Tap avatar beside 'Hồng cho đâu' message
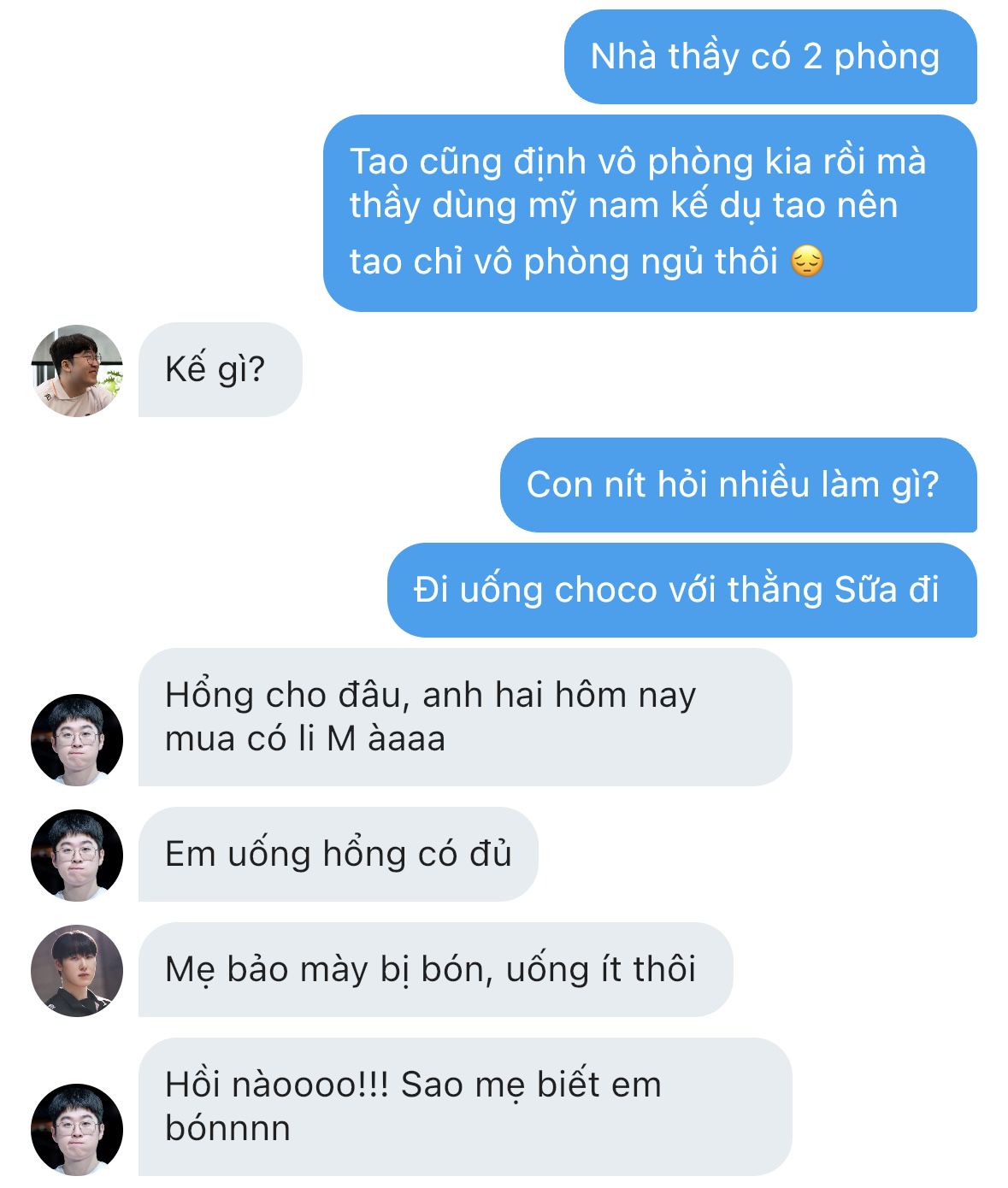The image size is (1008, 1188). point(77,740)
